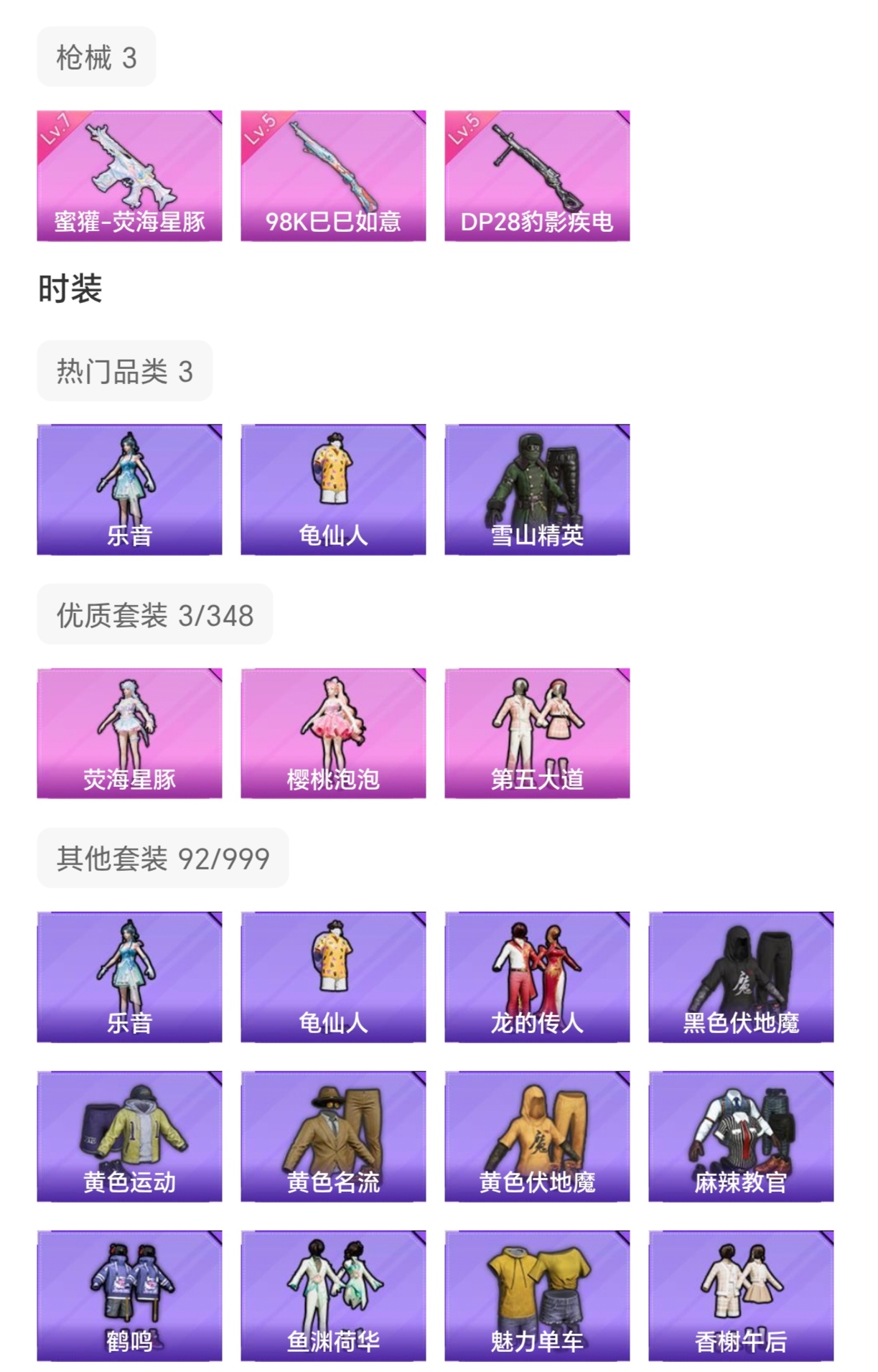View the 龙的传人 outfit
Screen dimensions: 878x1372
click(x=537, y=976)
